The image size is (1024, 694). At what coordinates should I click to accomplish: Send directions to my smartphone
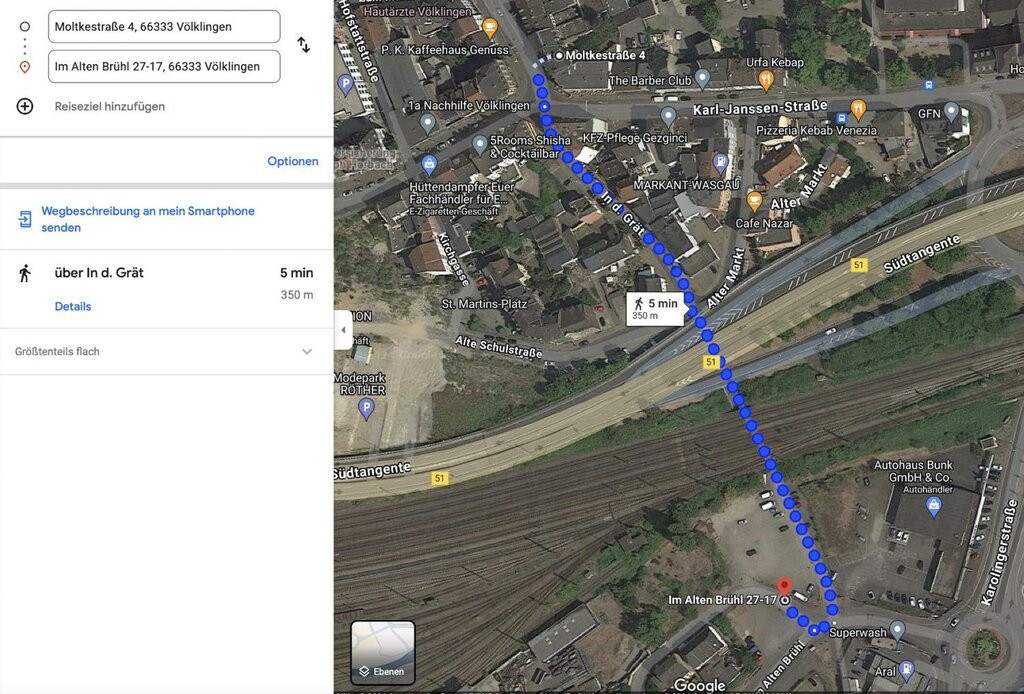[x=147, y=219]
